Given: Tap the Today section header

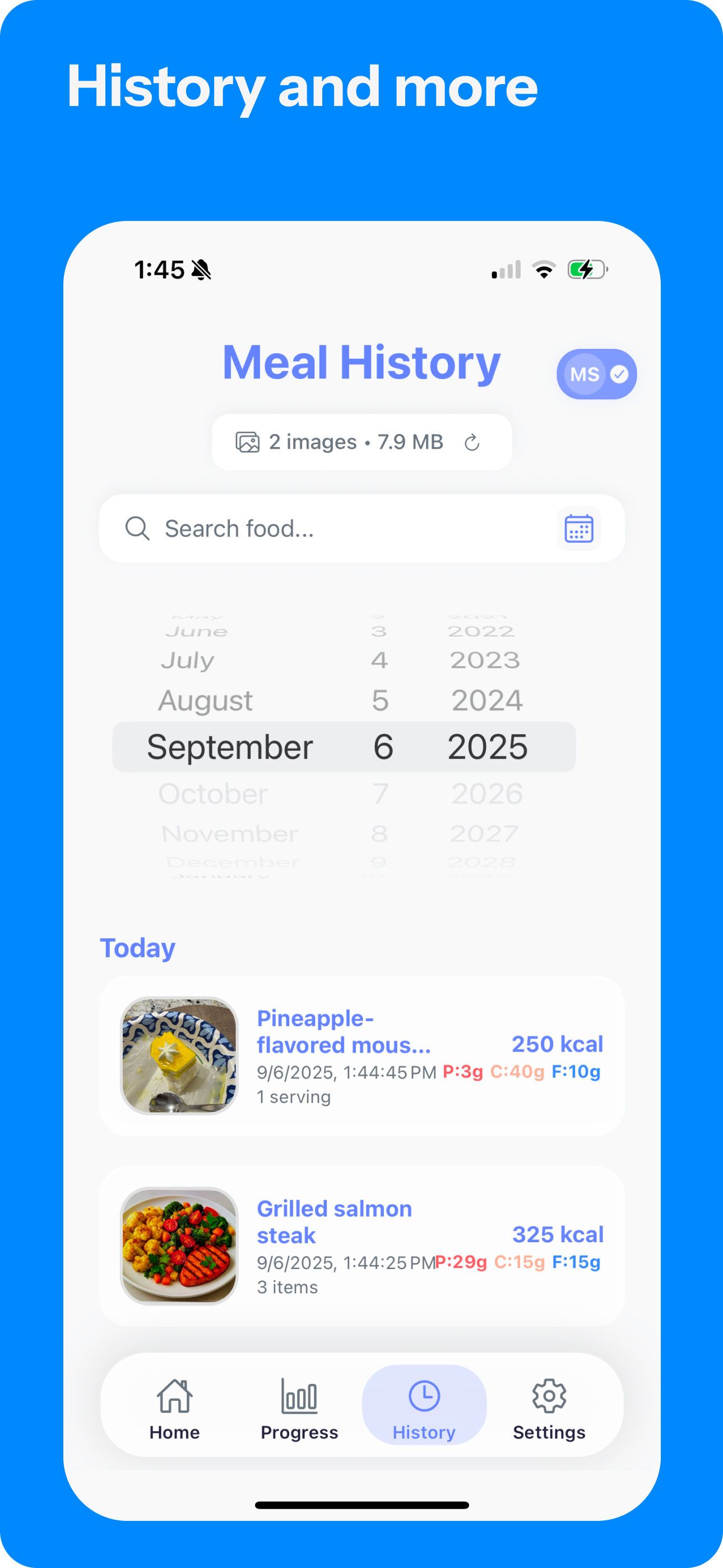Looking at the screenshot, I should point(137,947).
